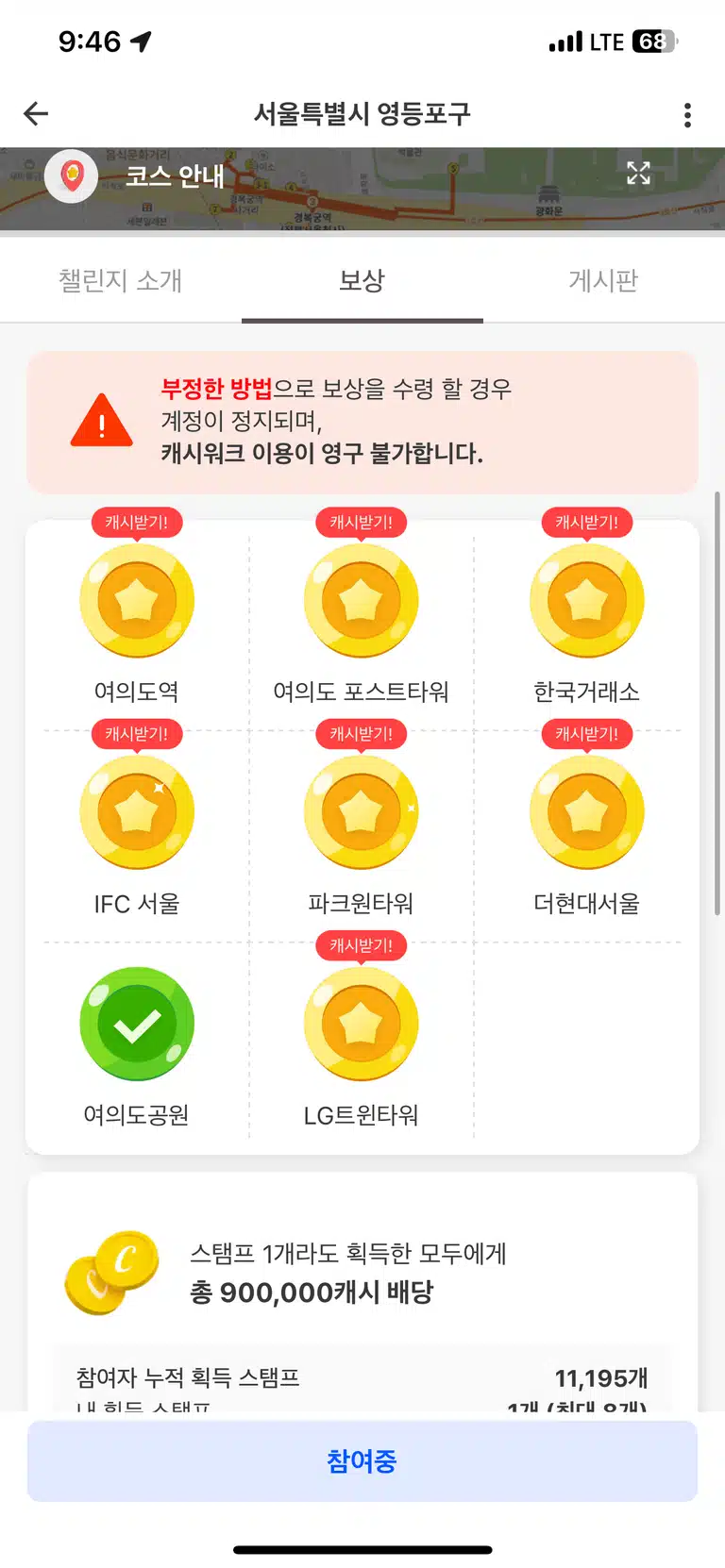Open the three-dot overflow menu
Image resolution: width=725 pixels, height=1568 pixels.
point(687,115)
